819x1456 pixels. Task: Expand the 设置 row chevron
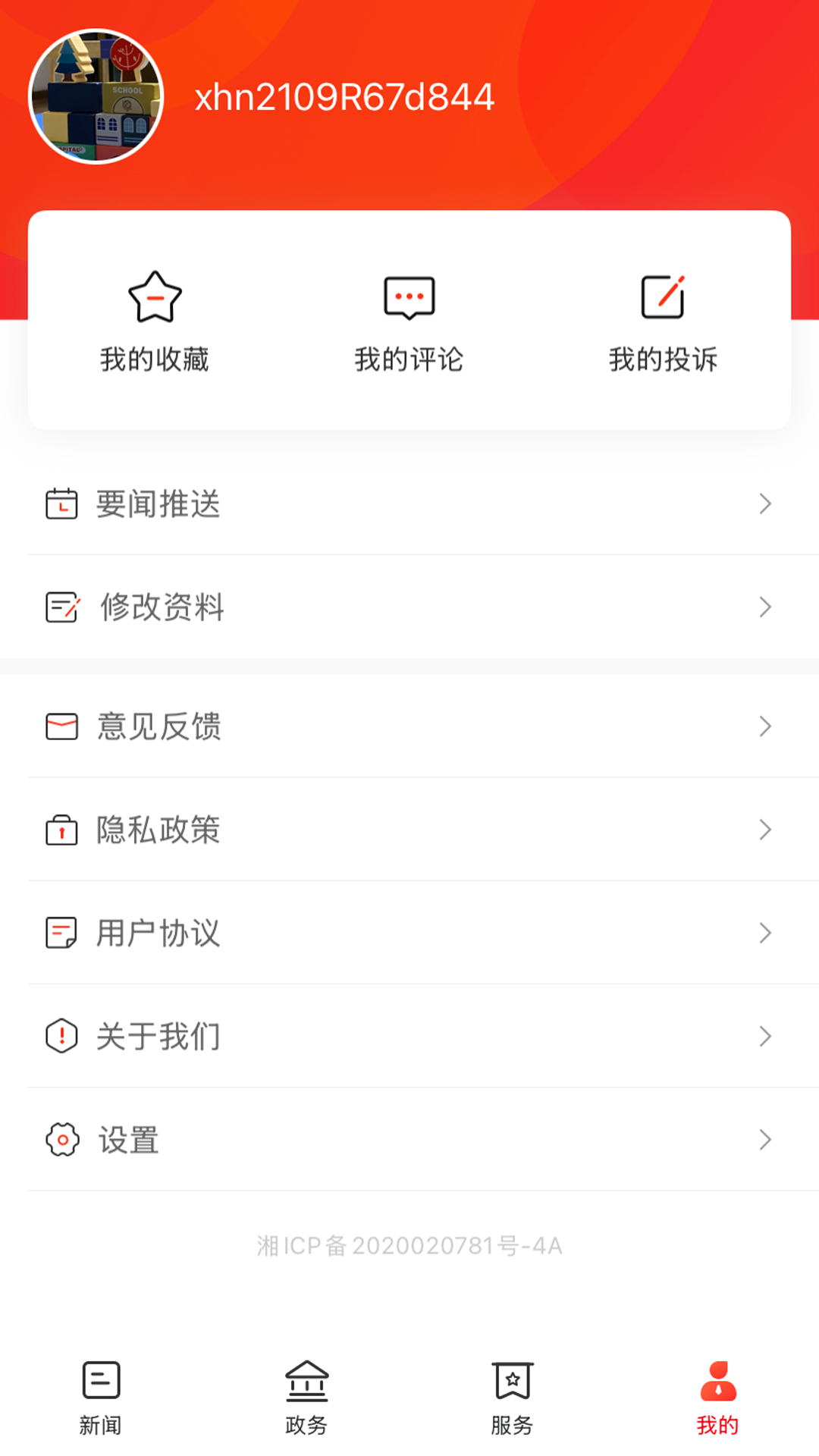click(764, 1139)
